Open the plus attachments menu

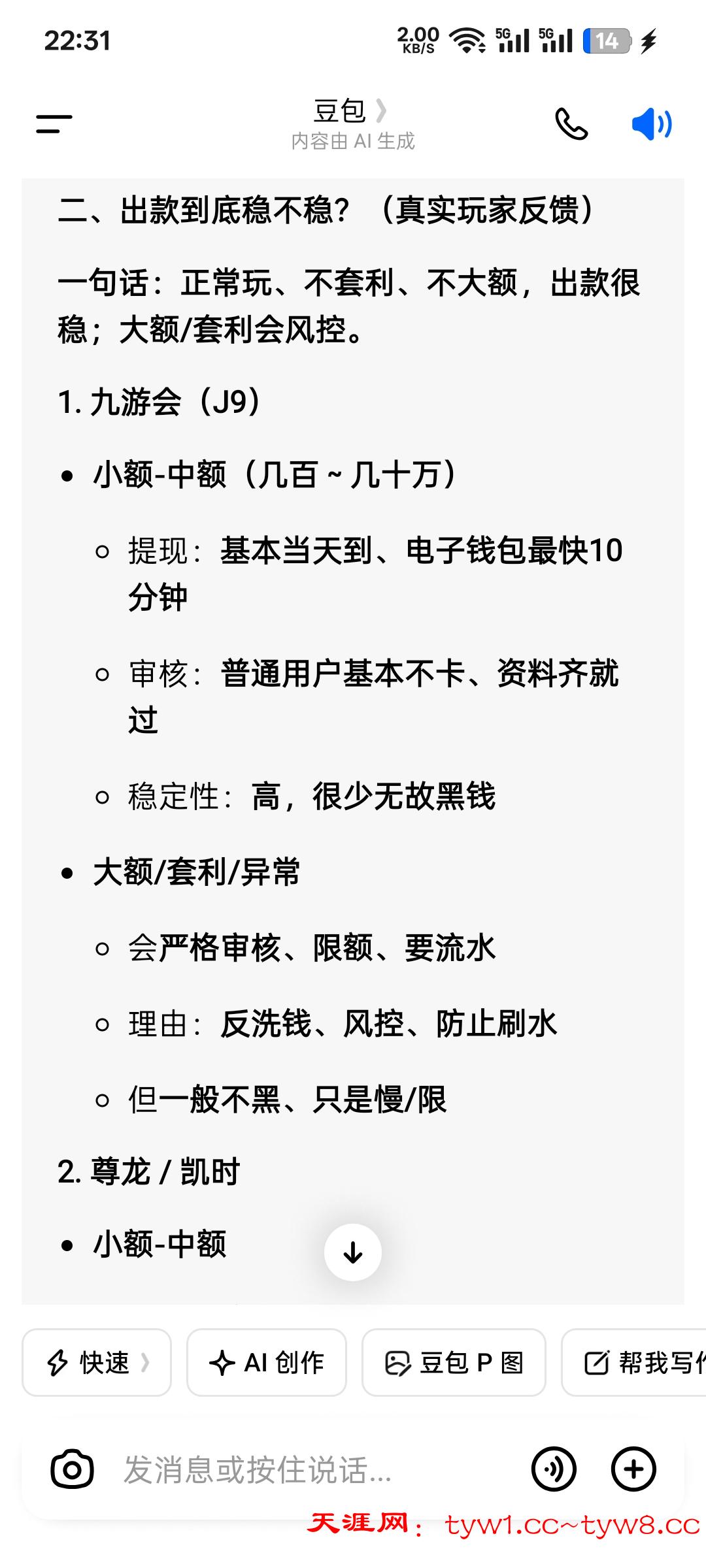pyautogui.click(x=633, y=1469)
